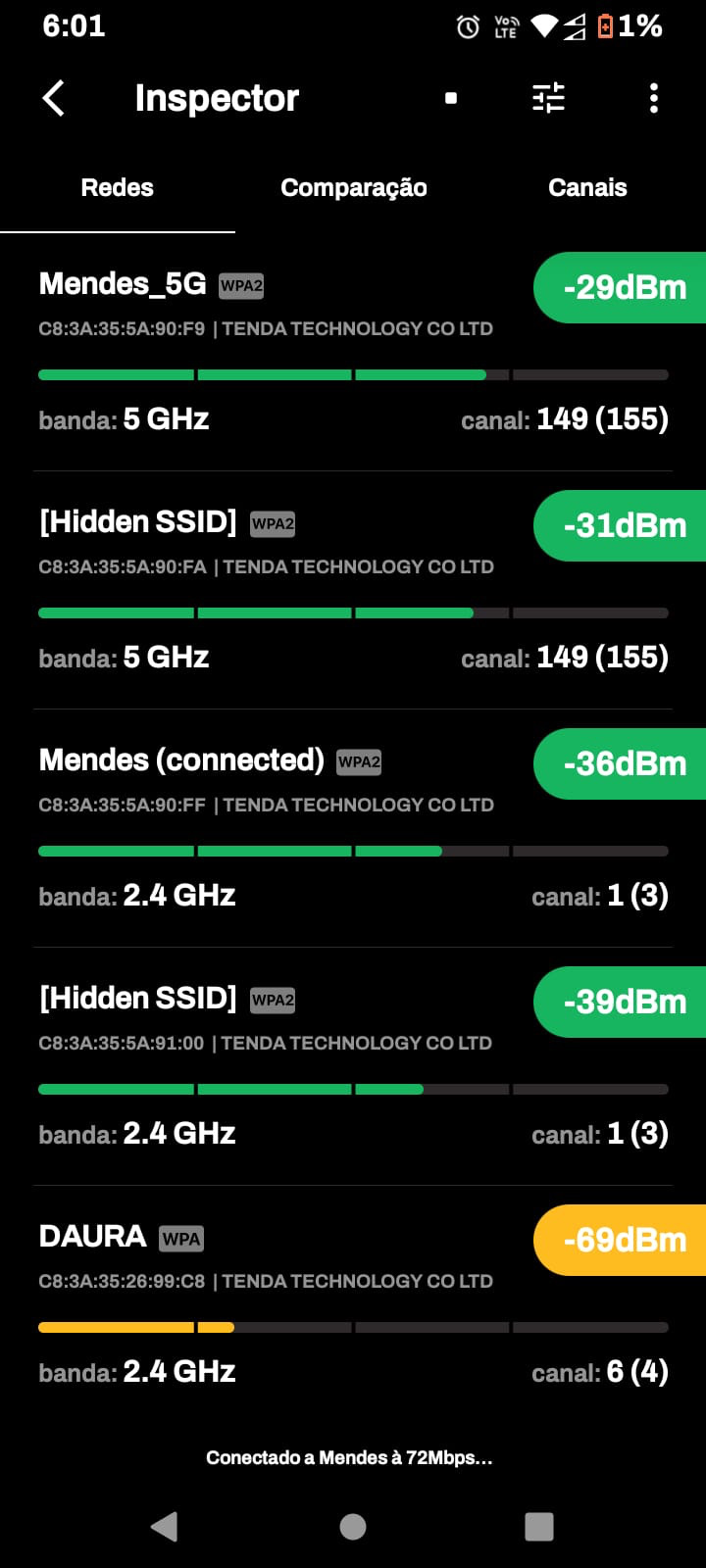Switch to the Canais tab
Screen dimensions: 706x1568
coord(587,188)
